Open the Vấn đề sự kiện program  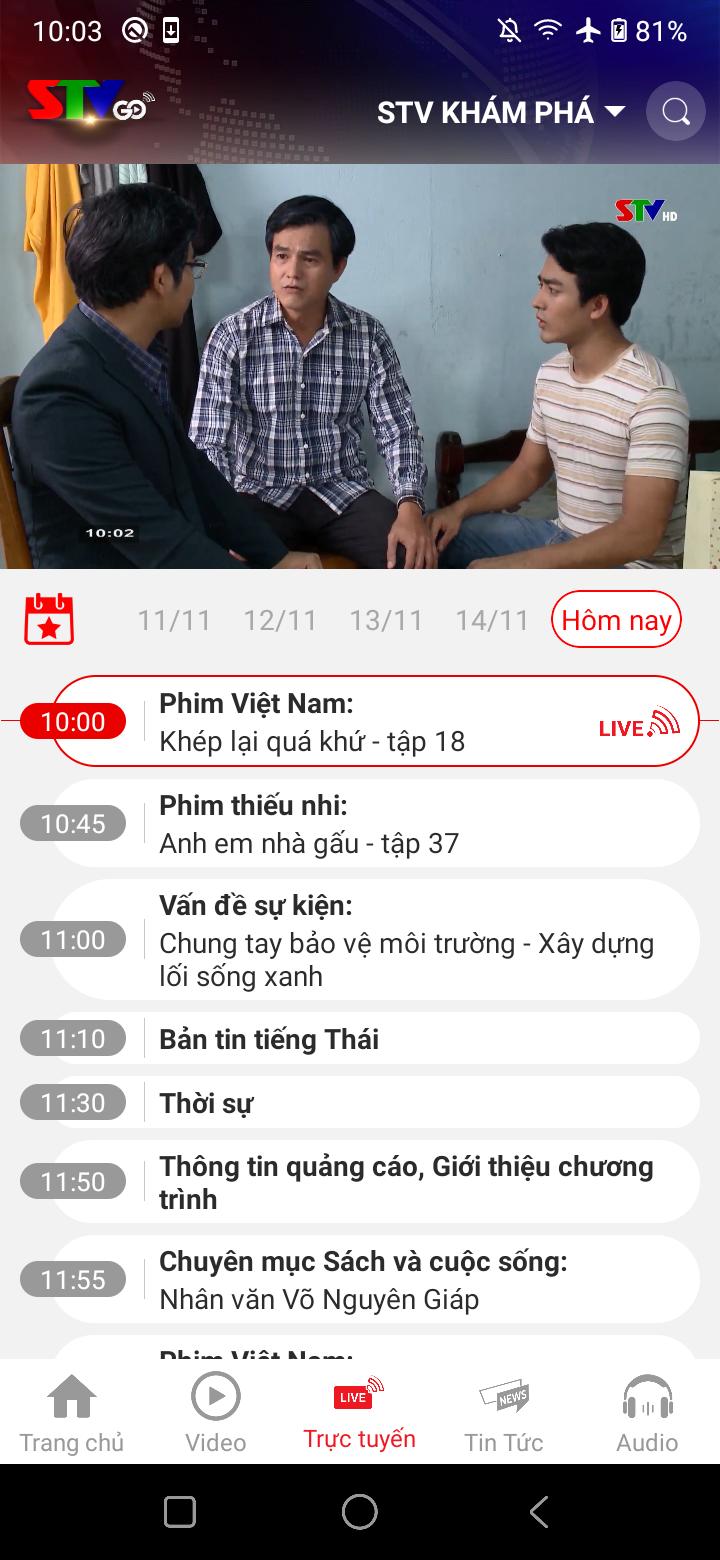(375, 940)
